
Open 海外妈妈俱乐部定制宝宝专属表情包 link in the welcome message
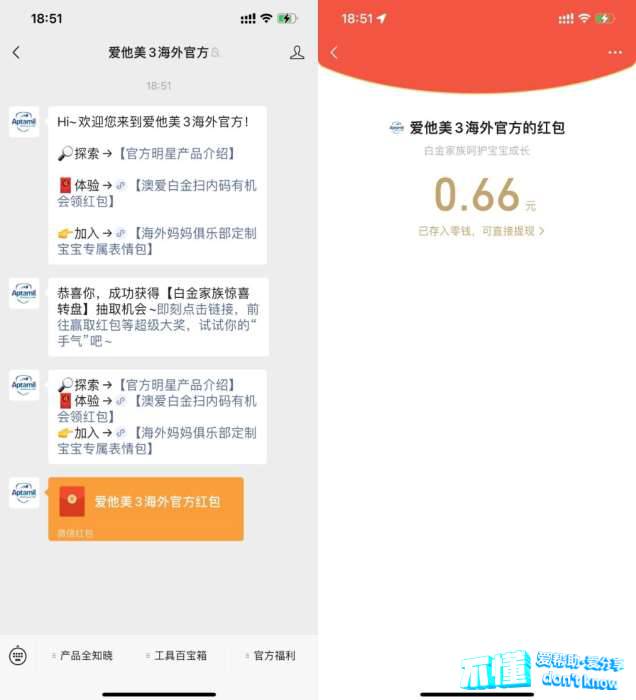[x=190, y=241]
